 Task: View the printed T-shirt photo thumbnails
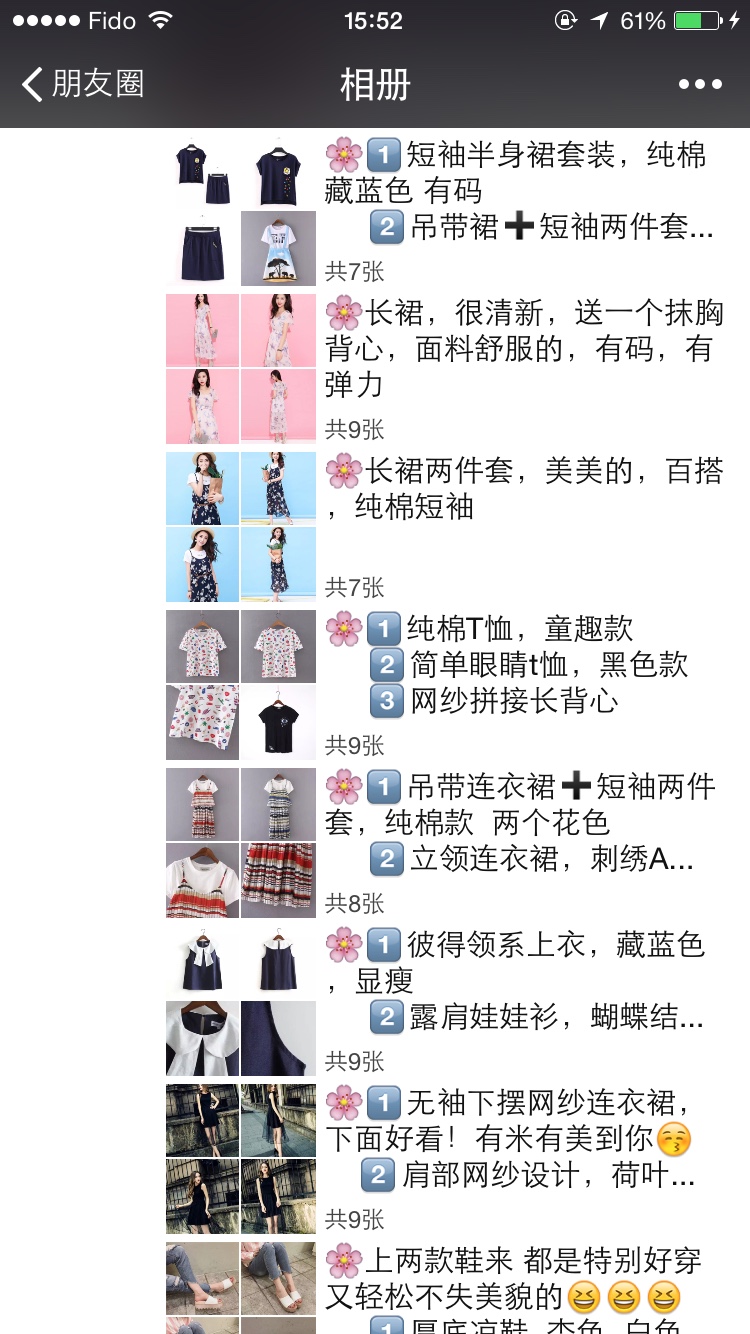pyautogui.click(x=241, y=685)
